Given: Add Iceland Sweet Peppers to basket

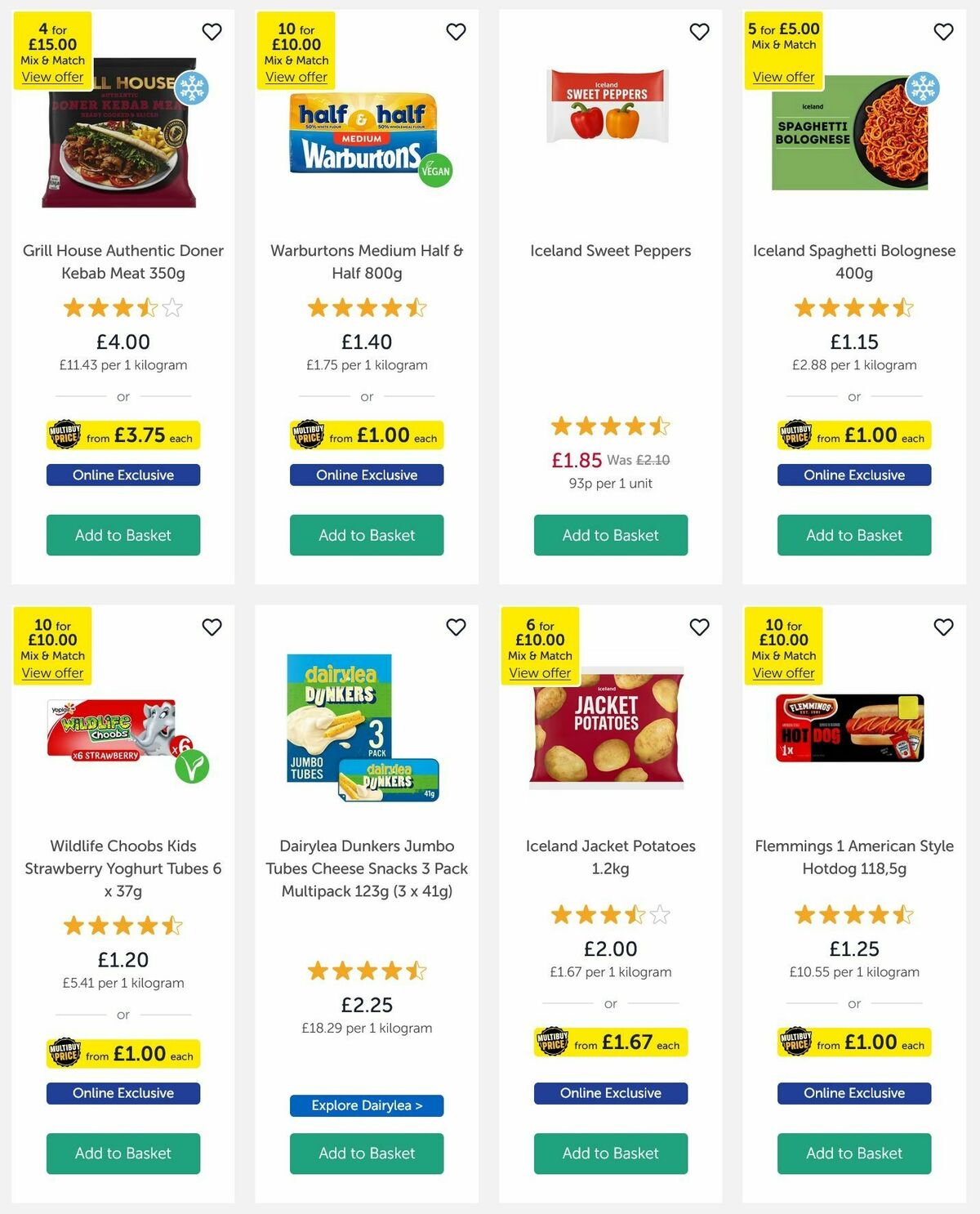Looking at the screenshot, I should (610, 535).
